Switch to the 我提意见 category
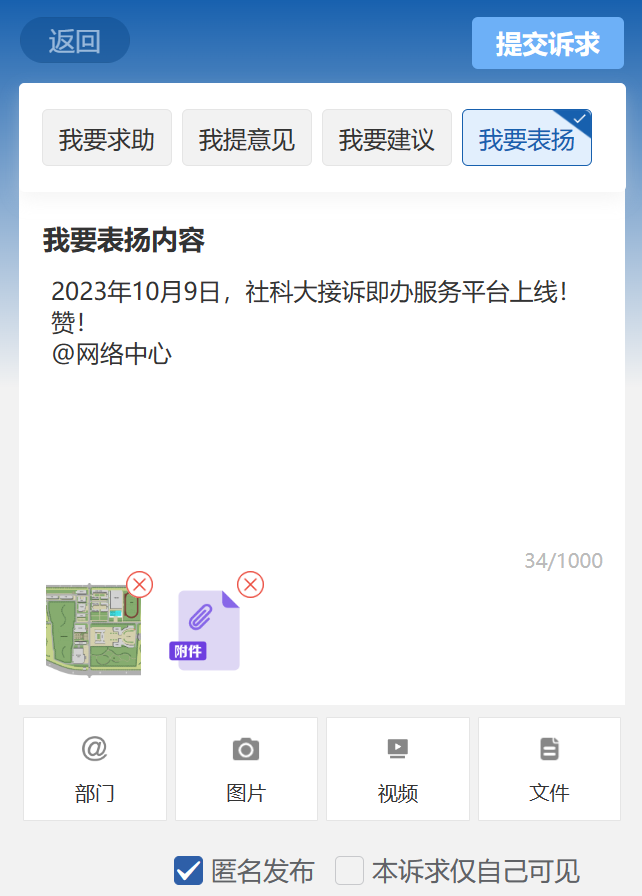 (247, 138)
